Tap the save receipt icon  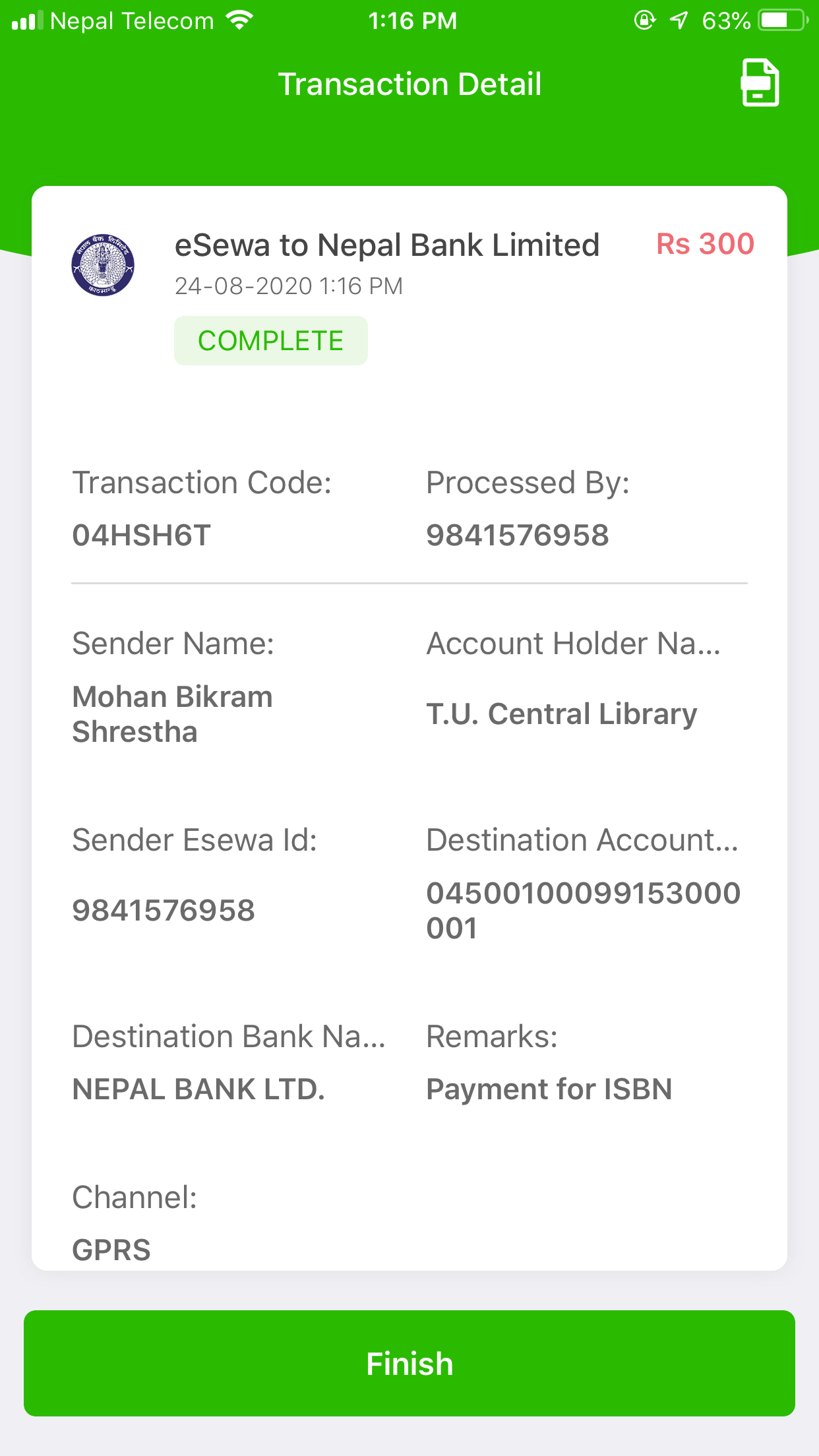(760, 83)
